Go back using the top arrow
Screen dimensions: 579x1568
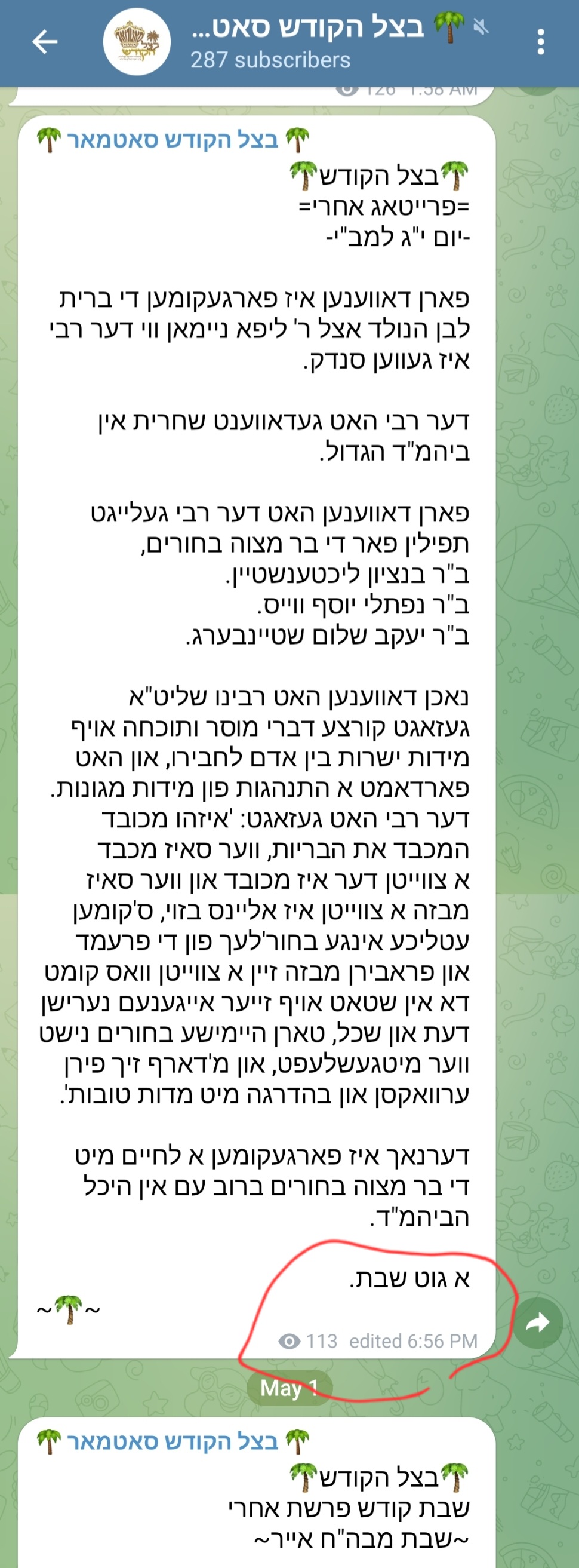click(44, 42)
